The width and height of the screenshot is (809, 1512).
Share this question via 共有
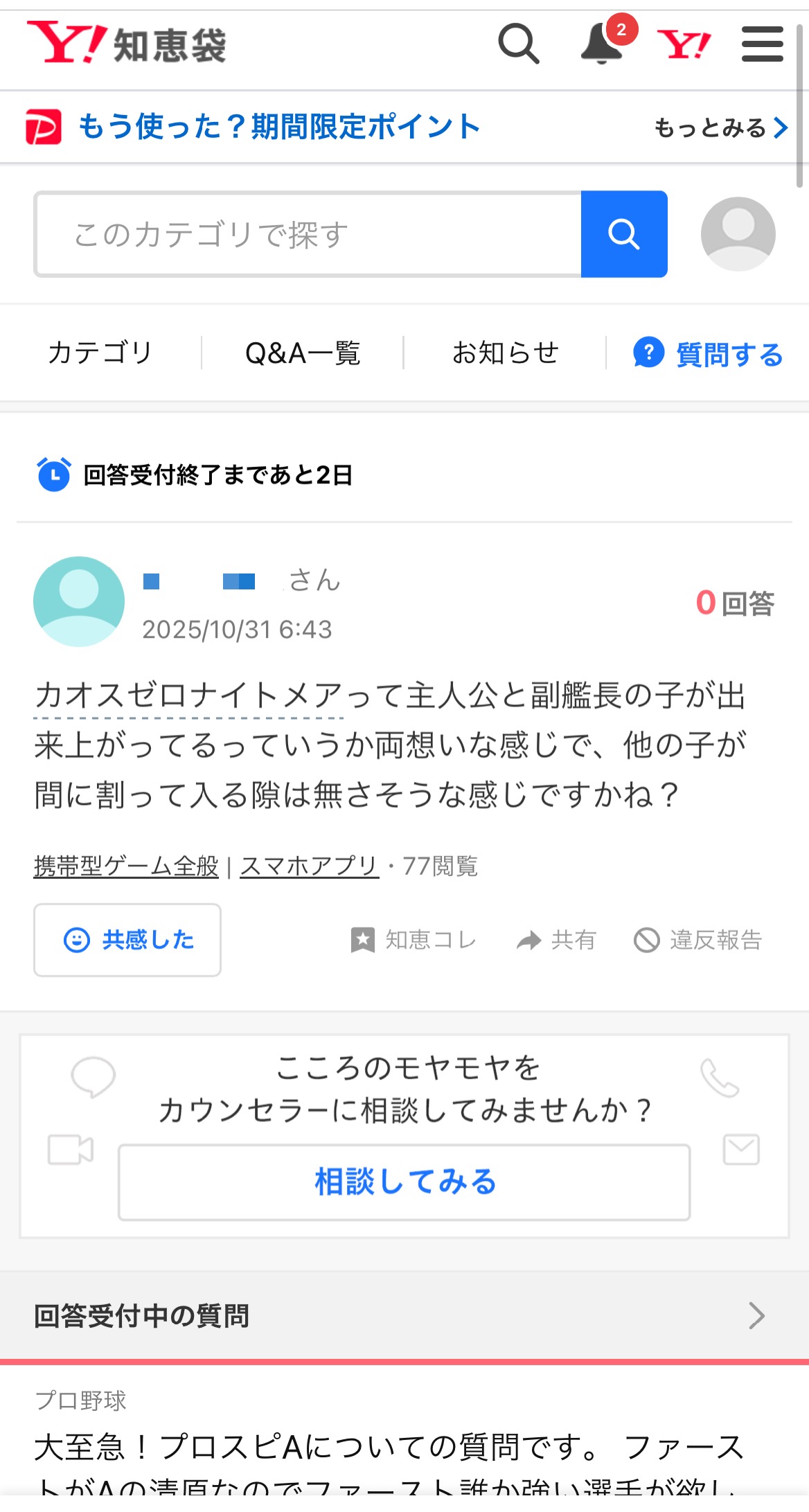tap(556, 940)
